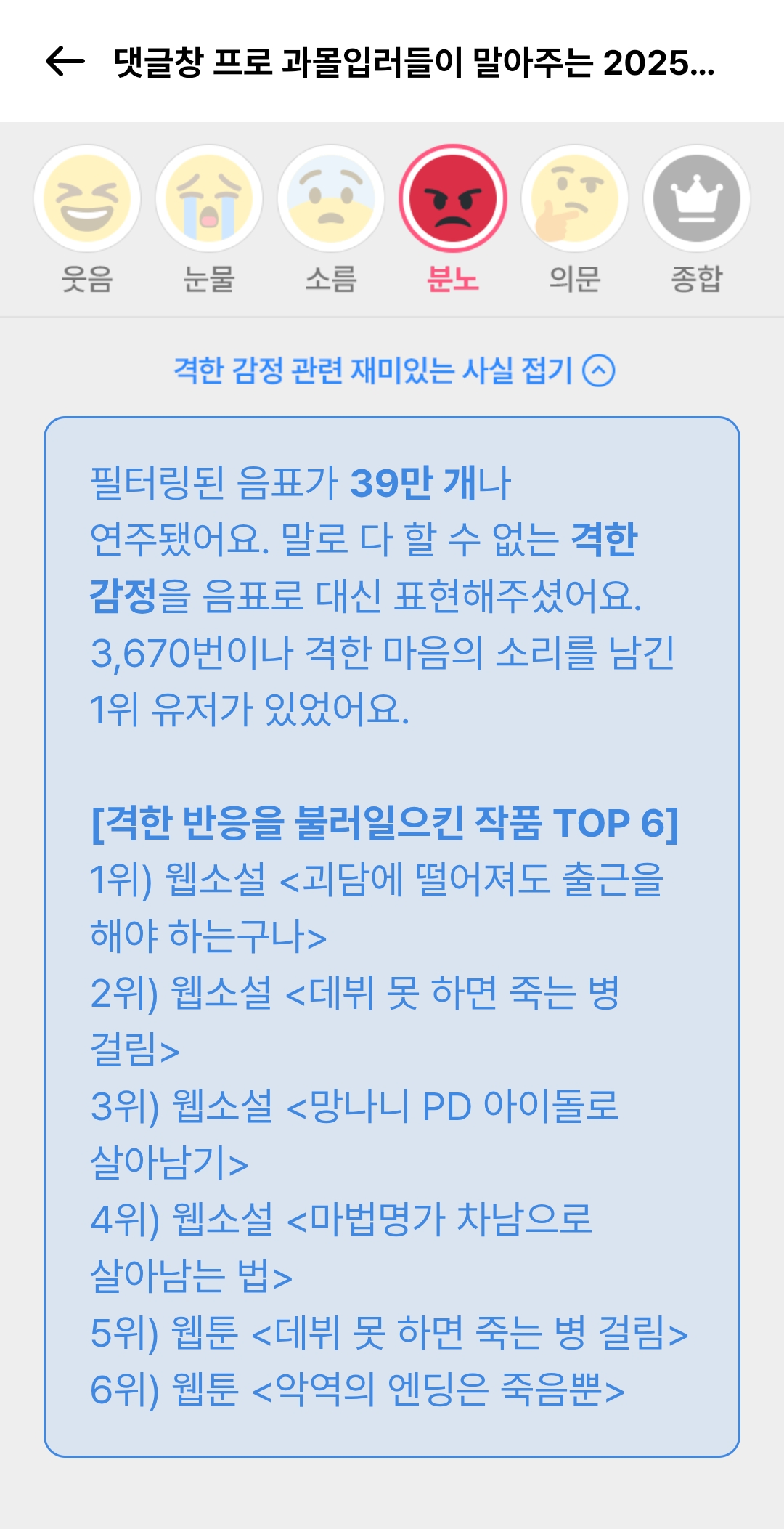
Task: Switch to the 의문 thinking tab
Action: 575,199
